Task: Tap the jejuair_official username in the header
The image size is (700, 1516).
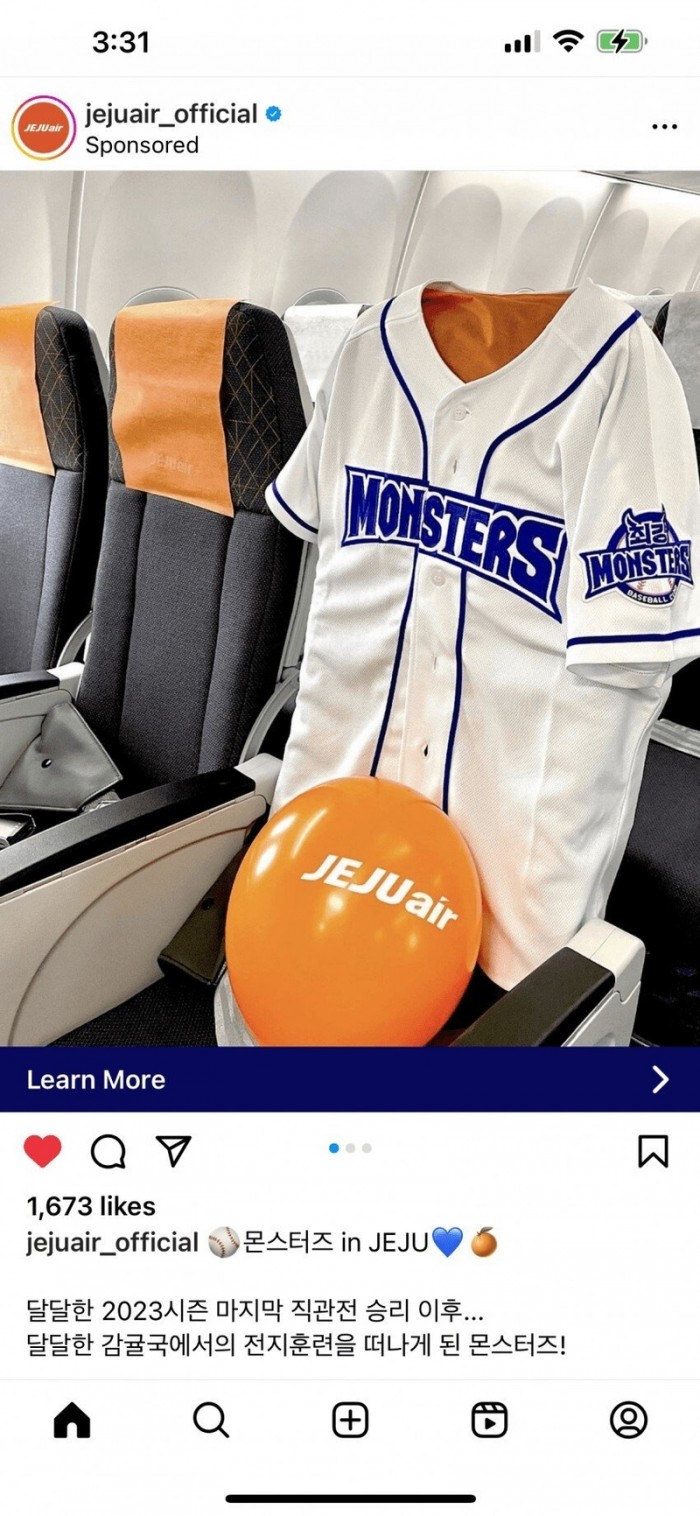Action: click(171, 114)
